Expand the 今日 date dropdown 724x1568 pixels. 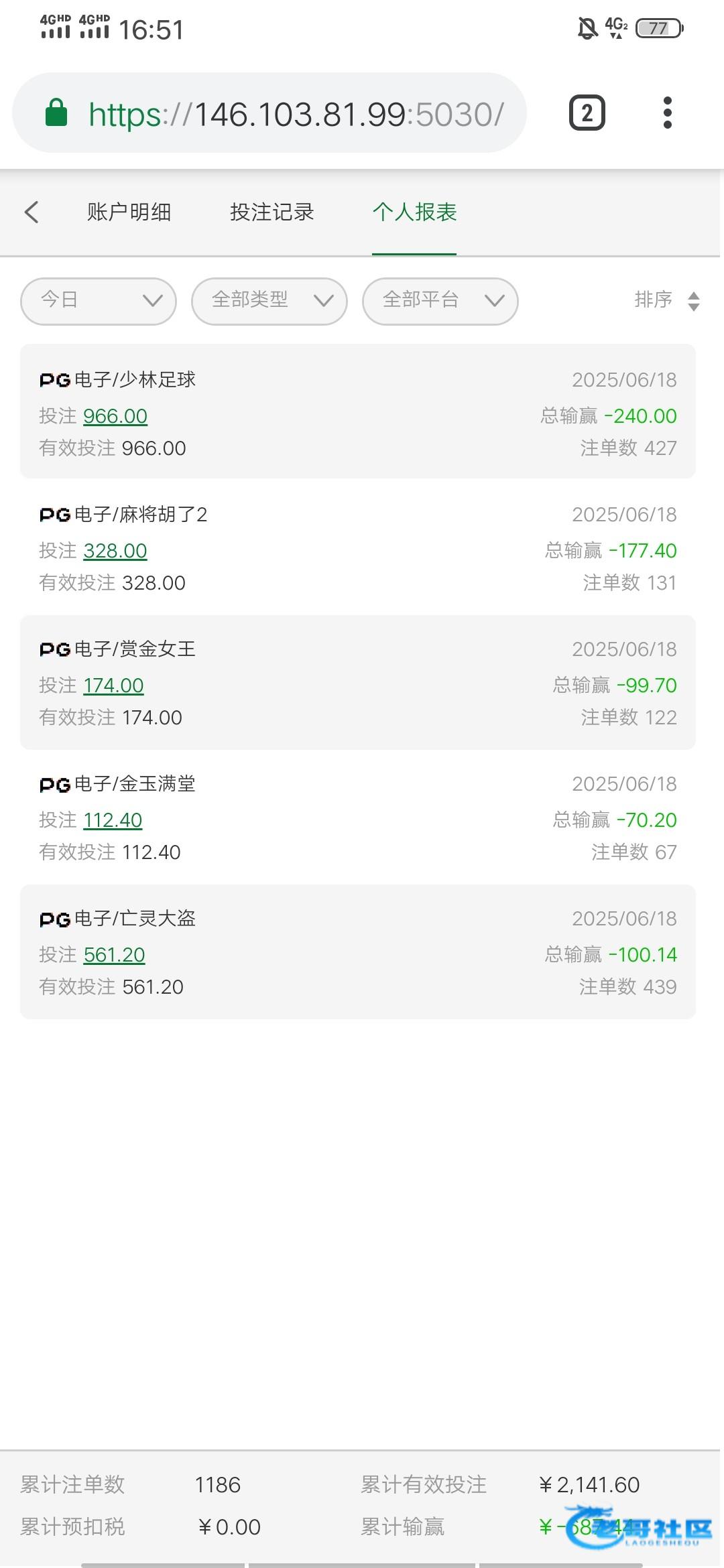coord(99,302)
